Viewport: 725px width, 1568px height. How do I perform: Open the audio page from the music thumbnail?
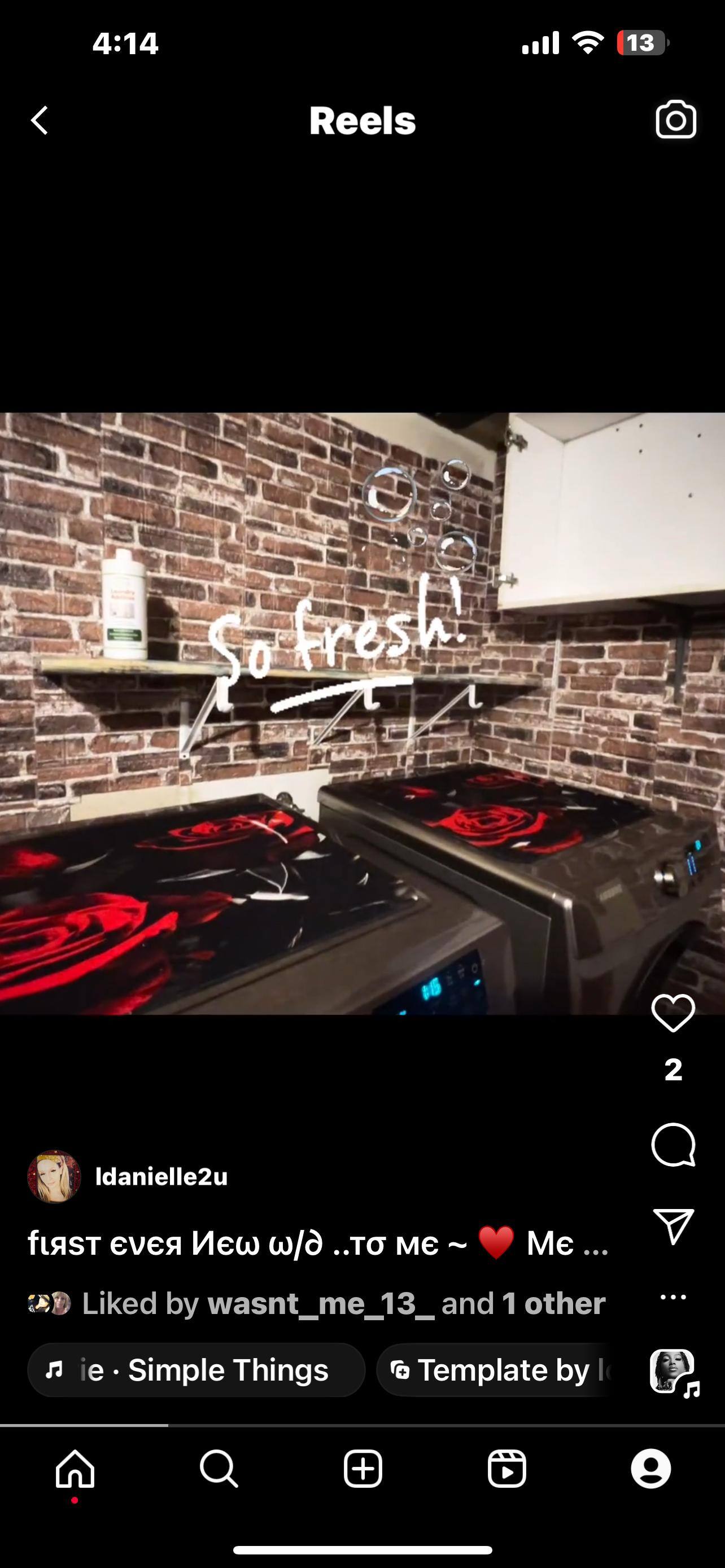672,1372
